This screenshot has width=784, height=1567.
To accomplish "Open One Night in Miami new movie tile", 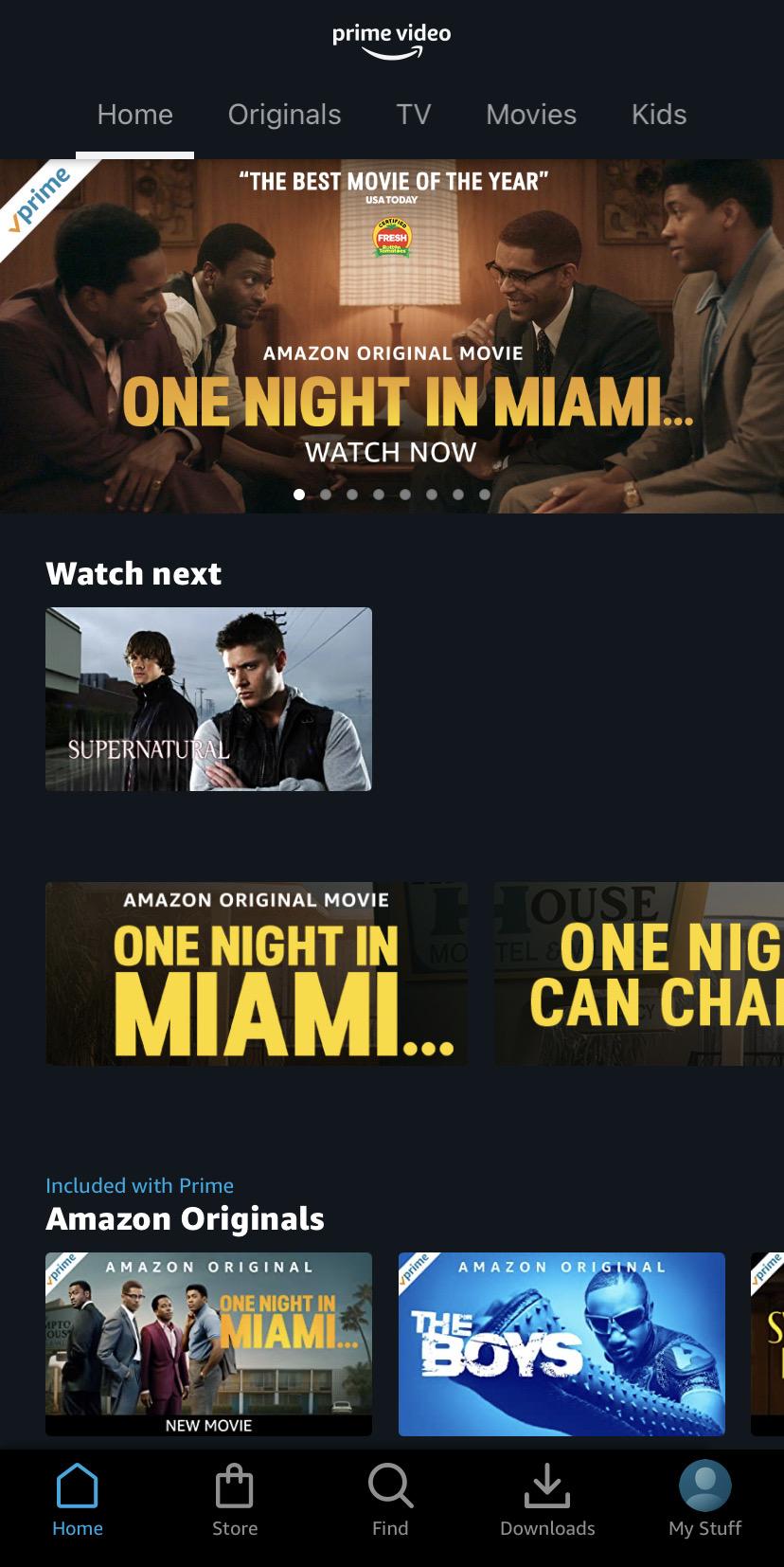I will (208, 1344).
